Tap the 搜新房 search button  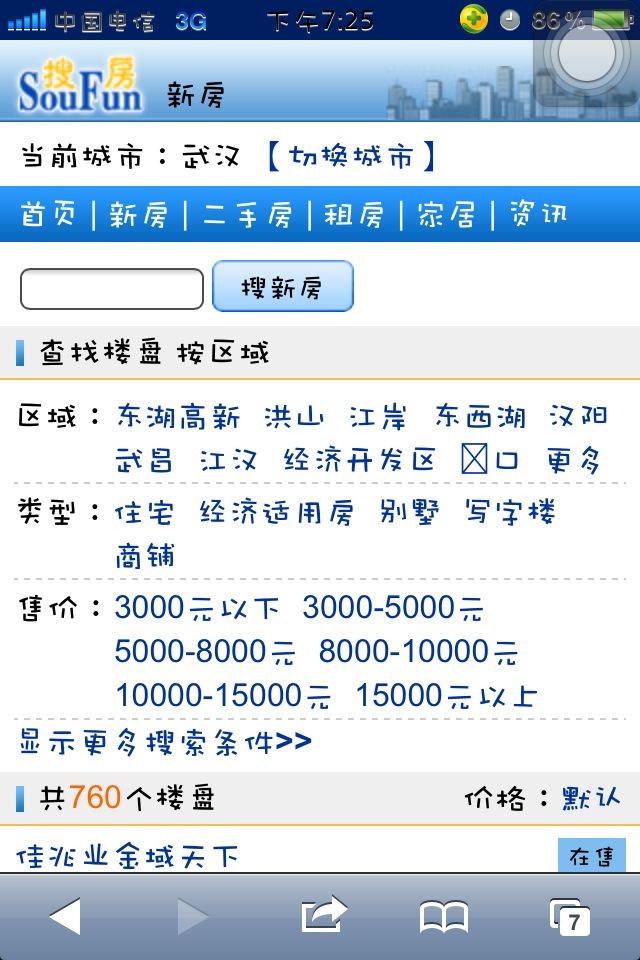(x=283, y=289)
